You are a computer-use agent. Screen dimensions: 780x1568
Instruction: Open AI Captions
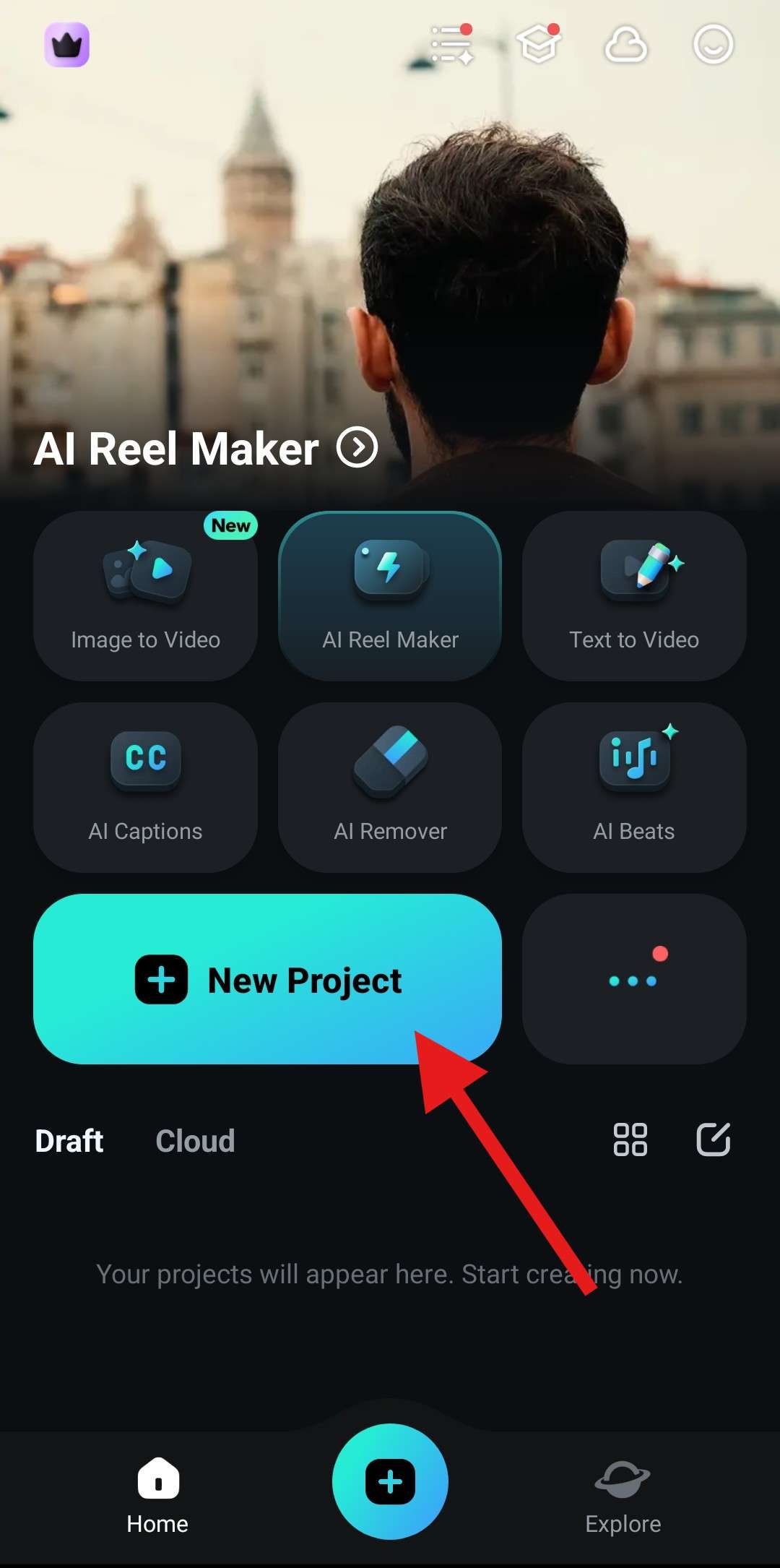click(x=145, y=788)
